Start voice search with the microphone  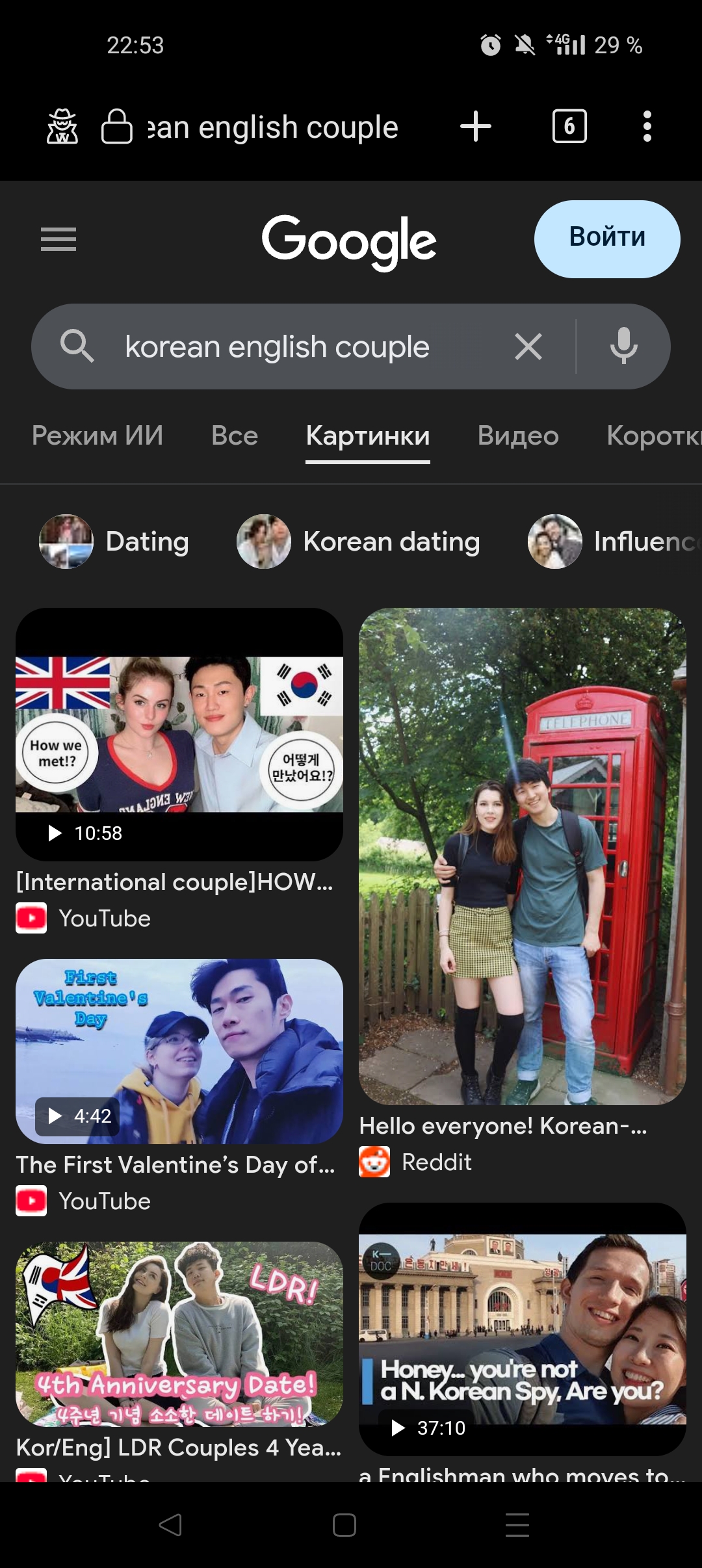623,346
